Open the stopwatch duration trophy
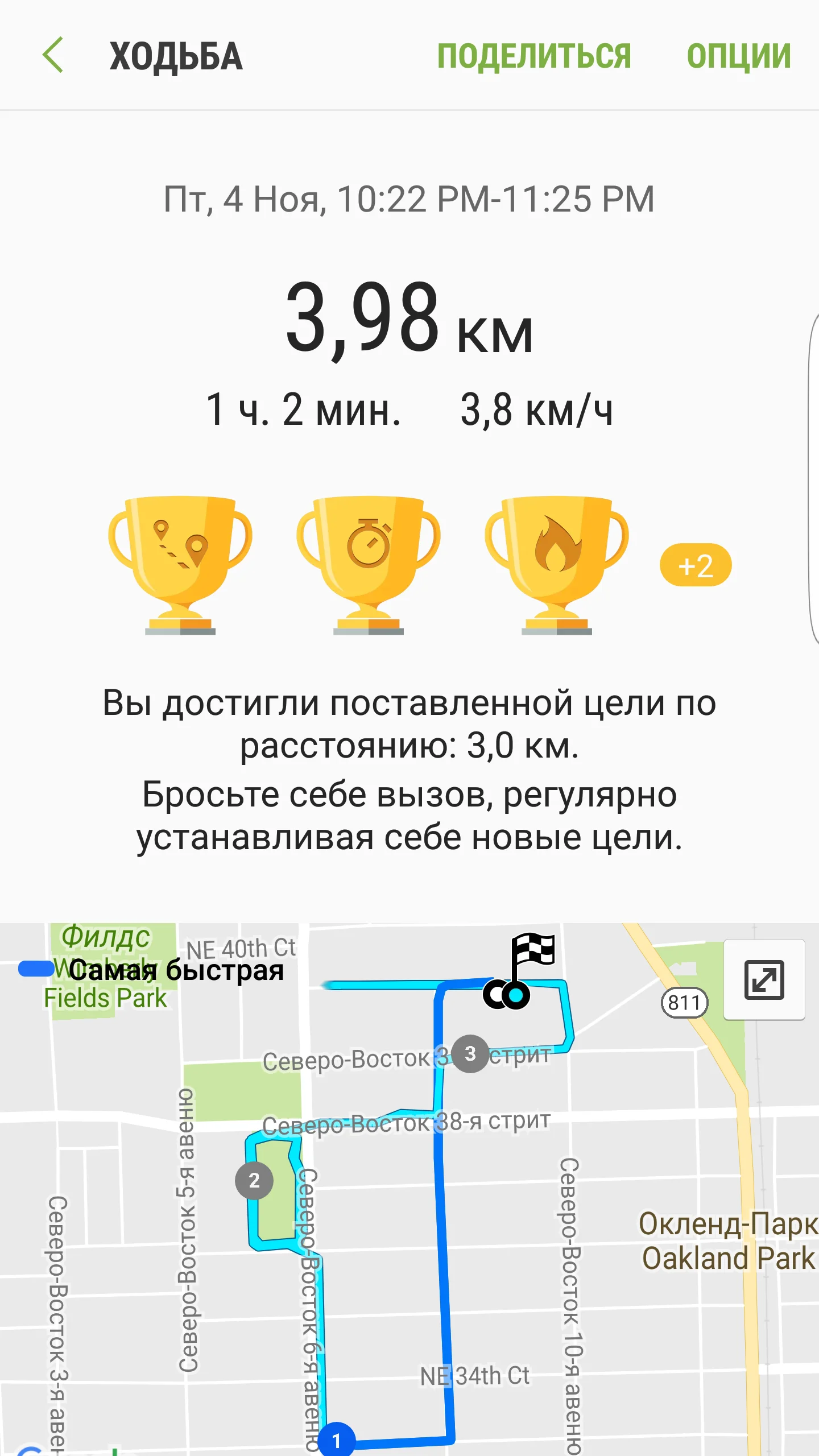Image resolution: width=819 pixels, height=1456 pixels. pyautogui.click(x=368, y=564)
